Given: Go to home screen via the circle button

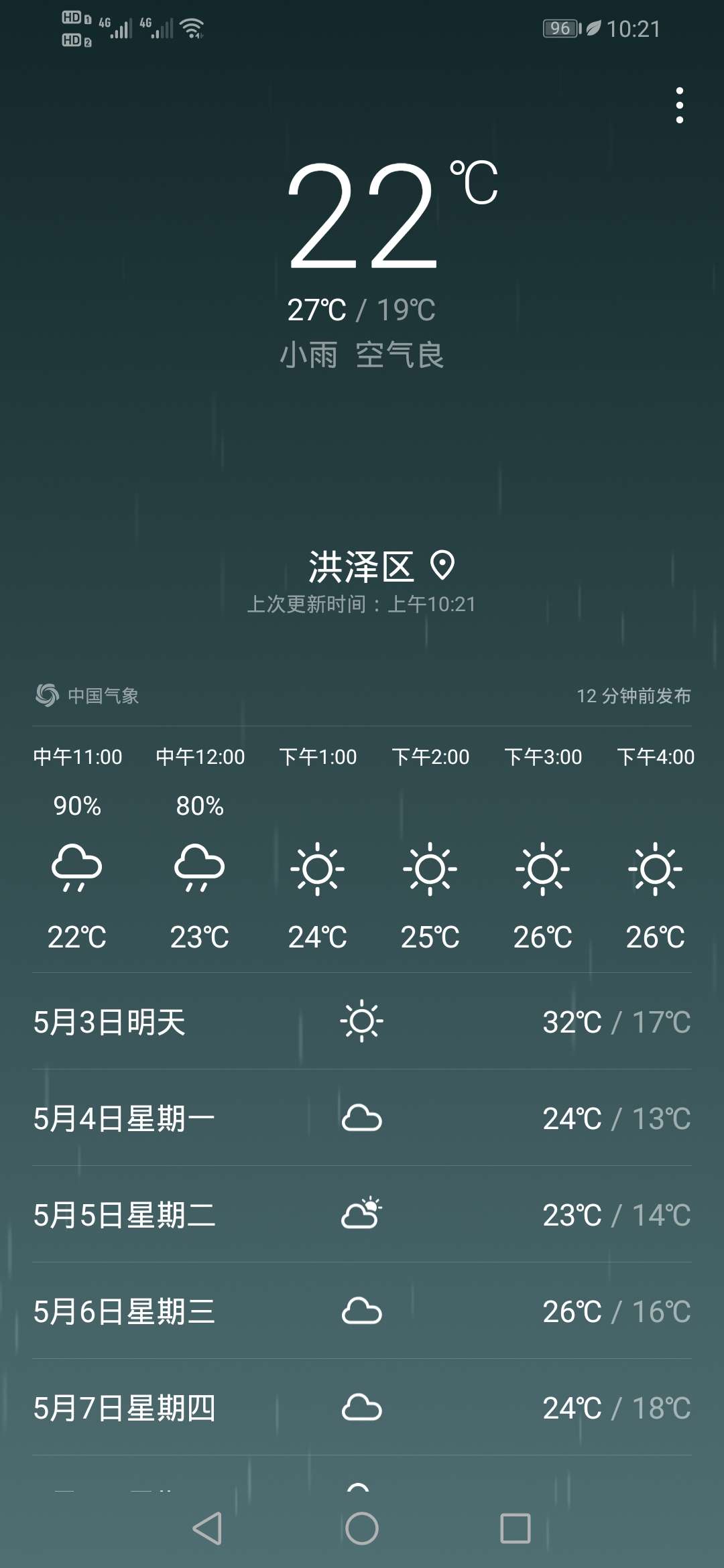Looking at the screenshot, I should [362, 1528].
